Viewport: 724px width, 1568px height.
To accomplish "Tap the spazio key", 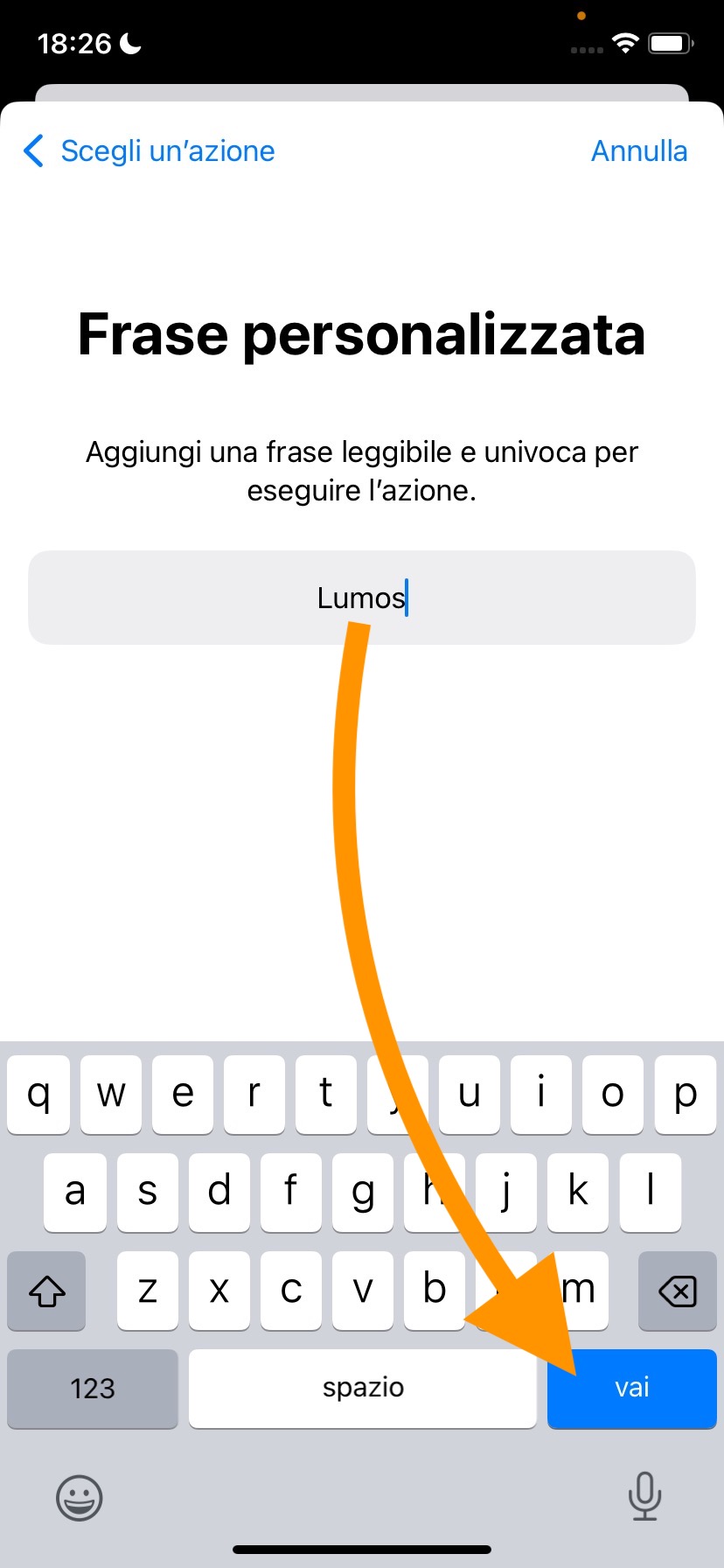I will coord(362,1388).
